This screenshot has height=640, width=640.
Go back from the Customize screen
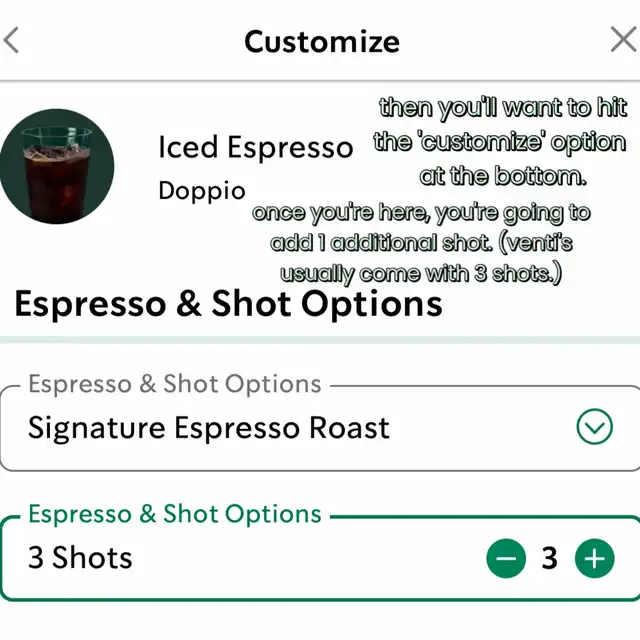(12, 41)
